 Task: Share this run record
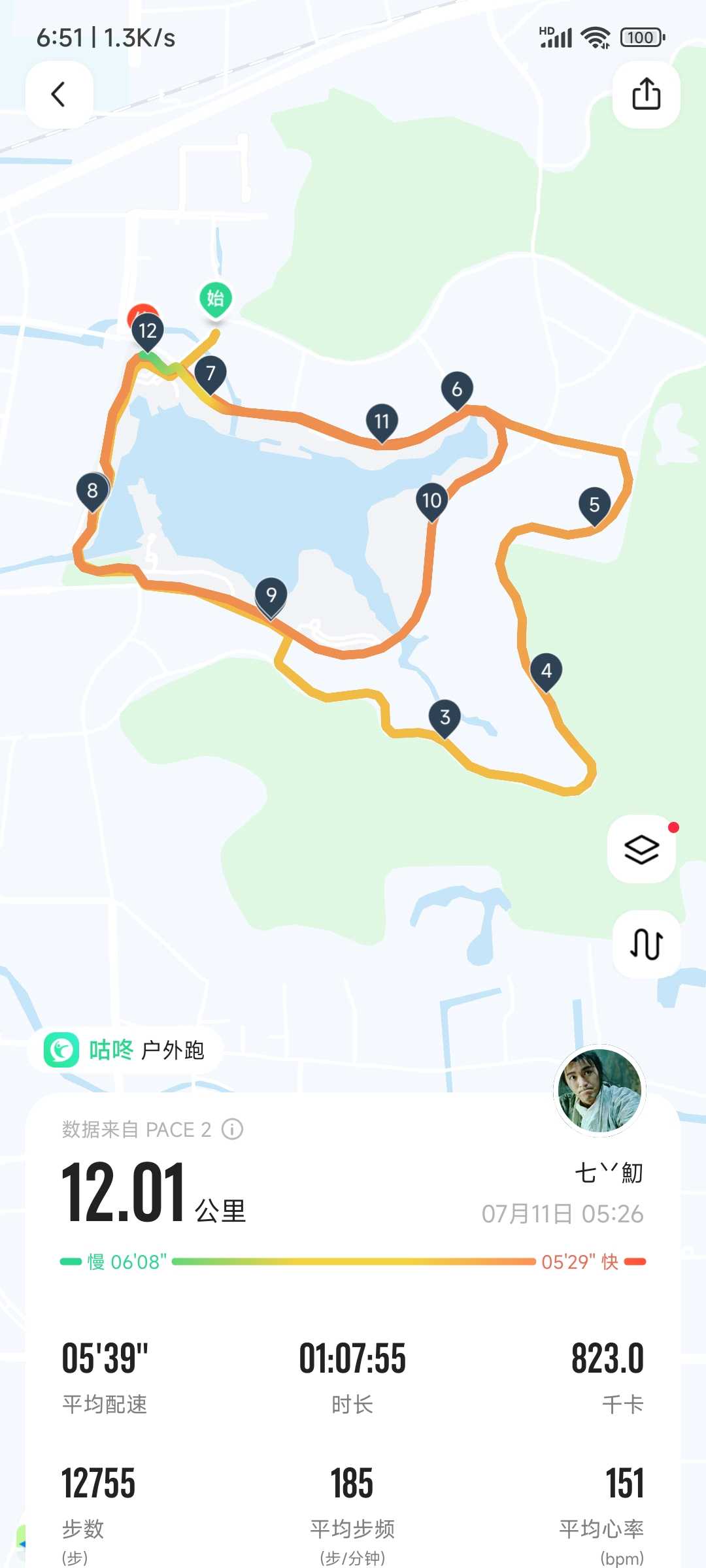[646, 95]
